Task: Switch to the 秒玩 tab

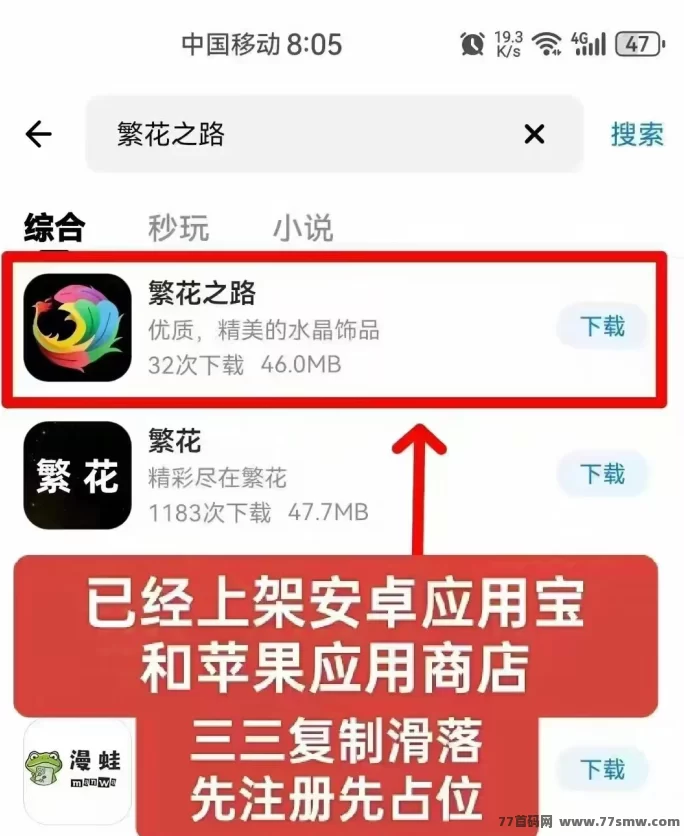Action: (x=179, y=228)
